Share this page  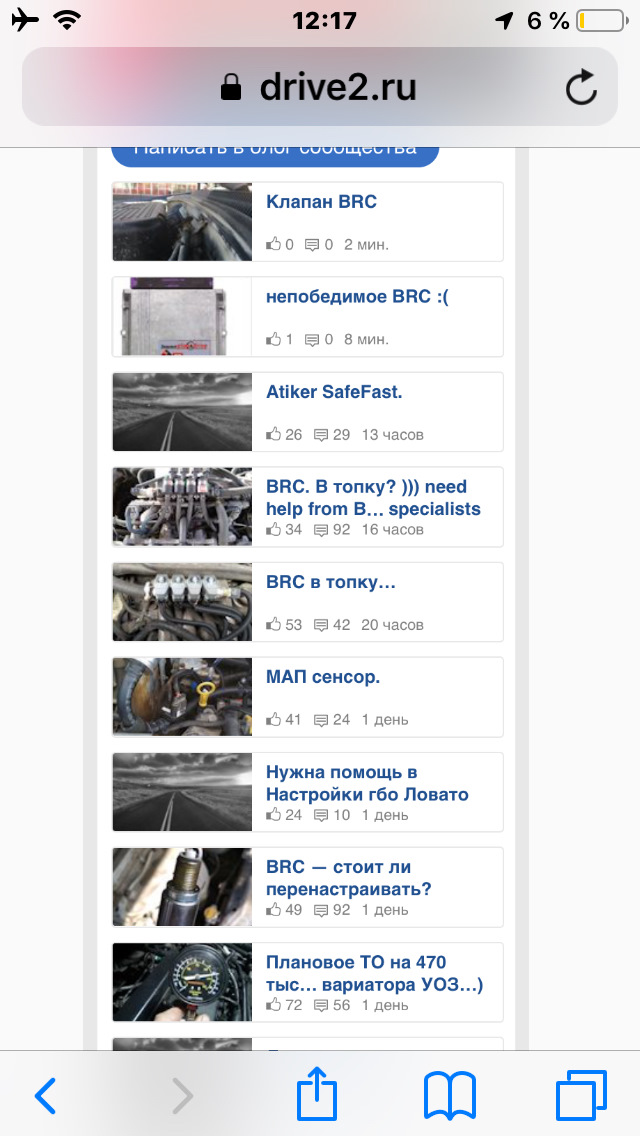(317, 1094)
